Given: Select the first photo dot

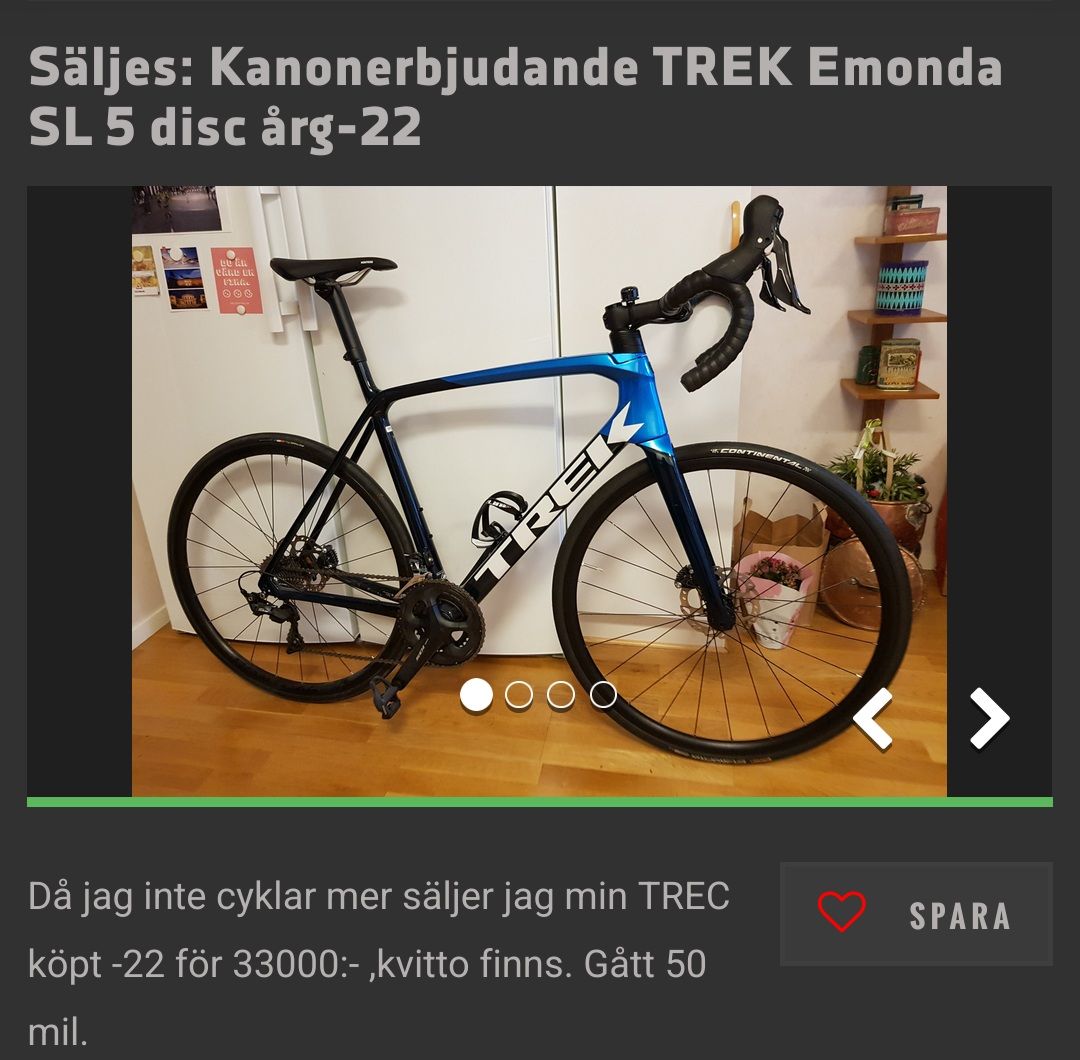Looking at the screenshot, I should tap(476, 695).
